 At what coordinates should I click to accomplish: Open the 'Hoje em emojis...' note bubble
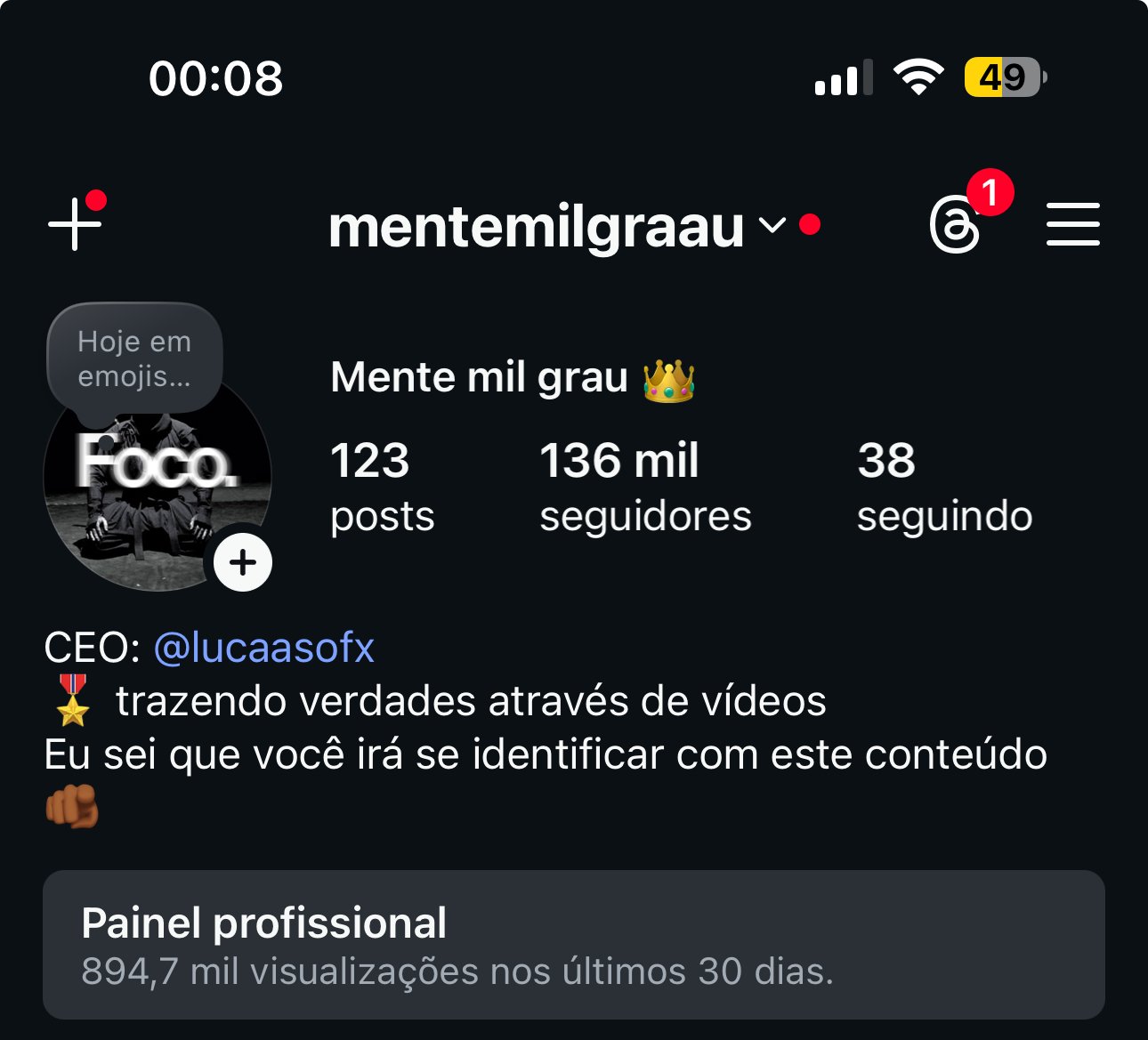point(134,359)
